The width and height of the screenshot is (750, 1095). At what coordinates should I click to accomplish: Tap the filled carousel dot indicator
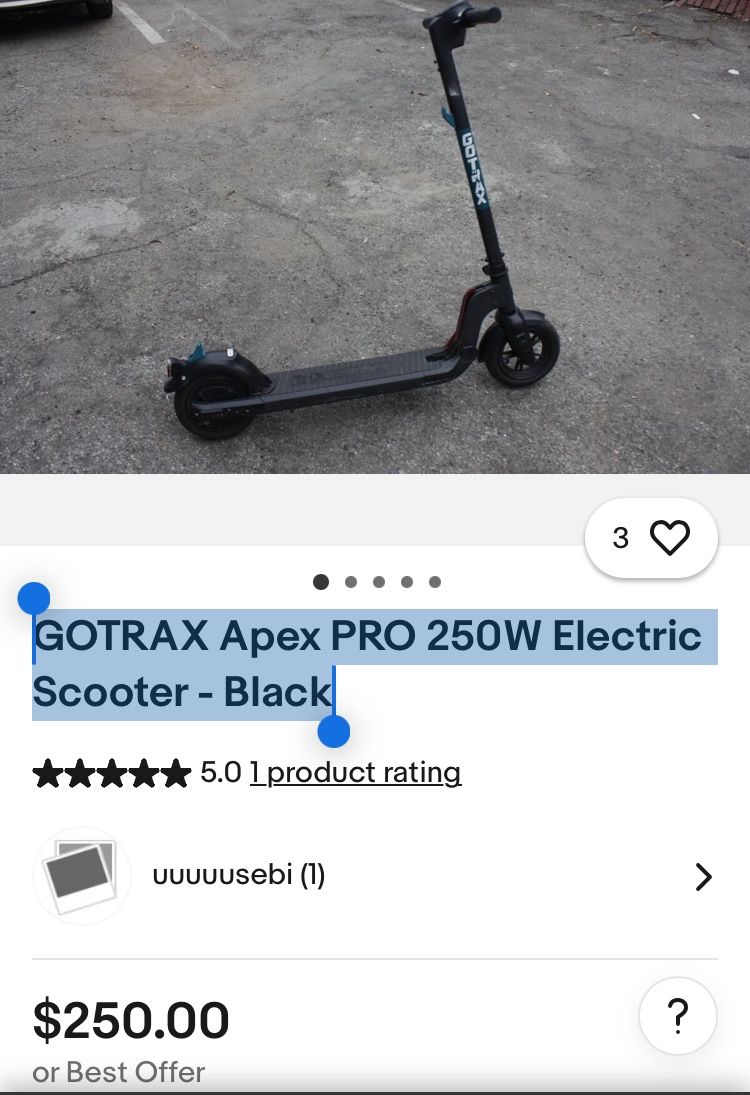pyautogui.click(x=321, y=581)
